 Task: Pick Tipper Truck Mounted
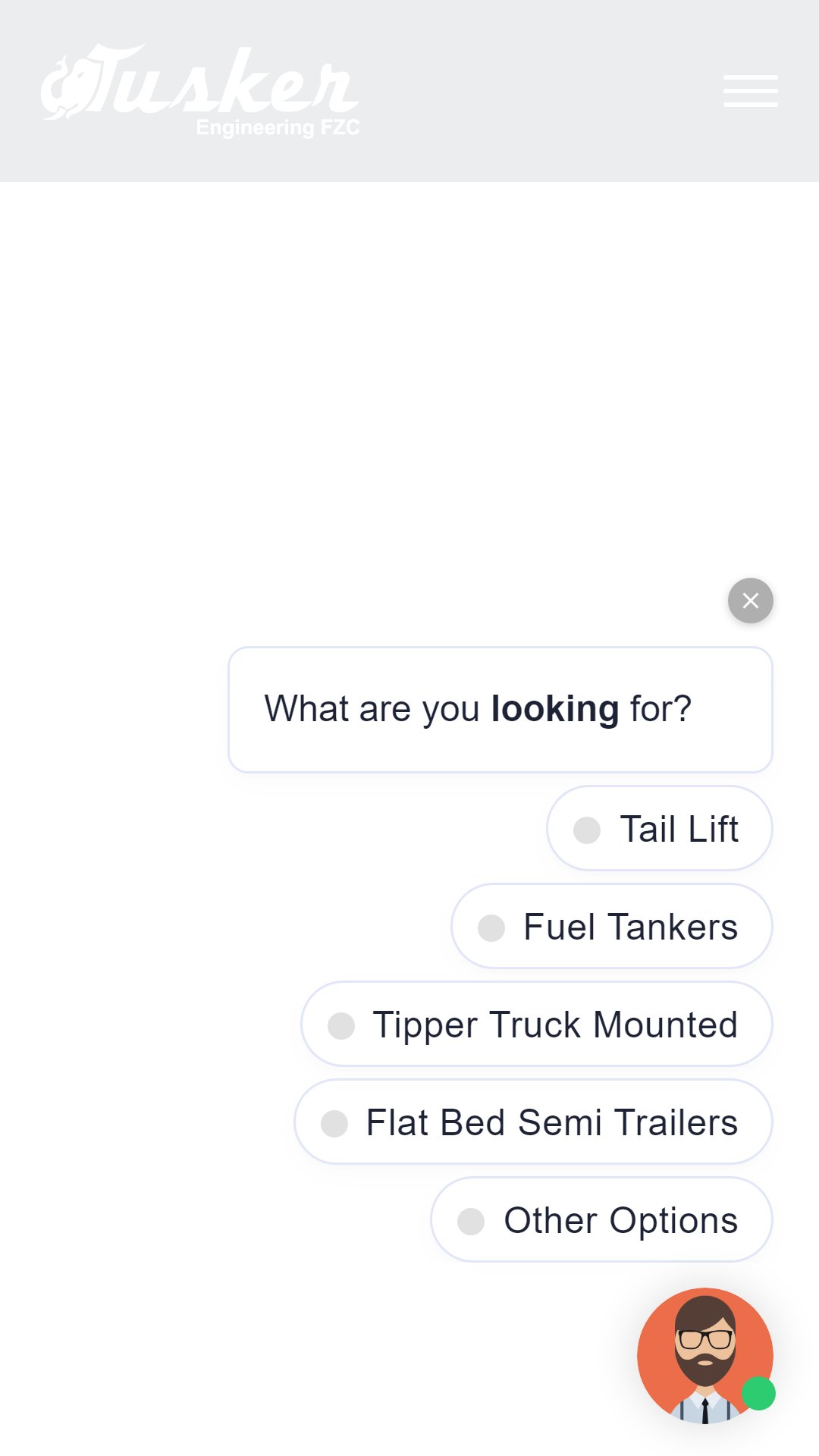tap(537, 1024)
